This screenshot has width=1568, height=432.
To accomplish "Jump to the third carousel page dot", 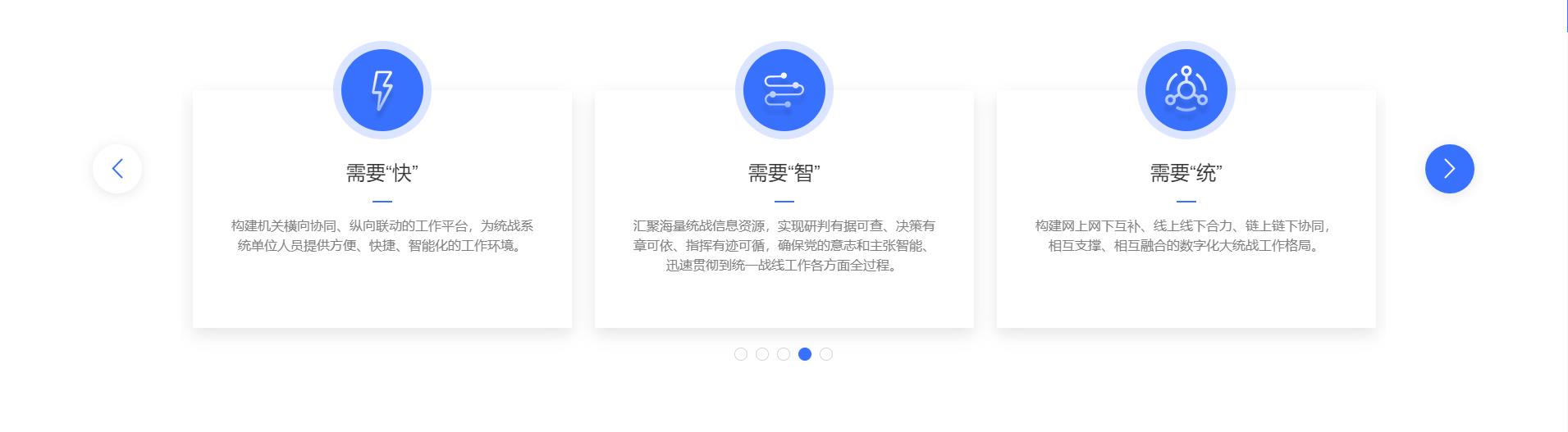I will click(x=784, y=354).
